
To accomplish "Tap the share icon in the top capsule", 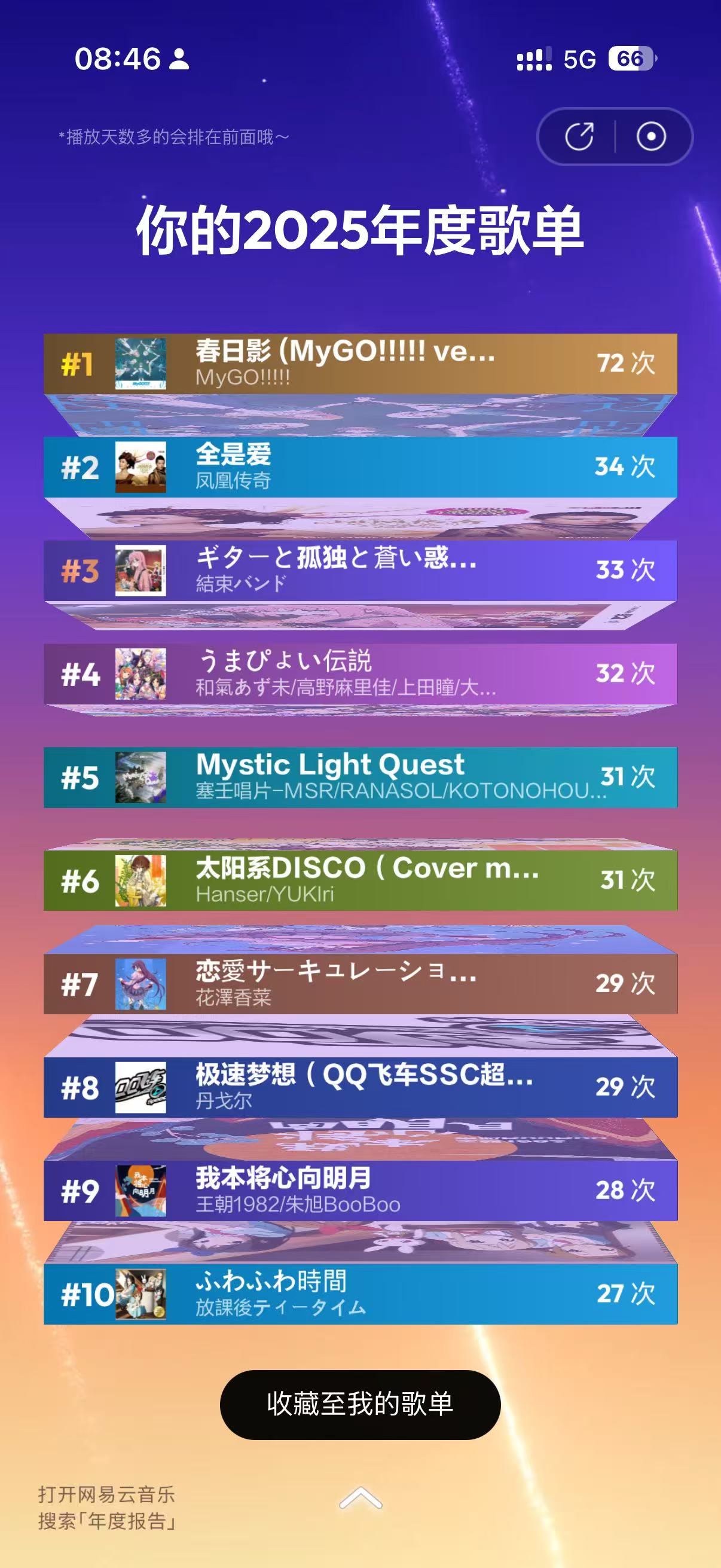I will pos(579,136).
